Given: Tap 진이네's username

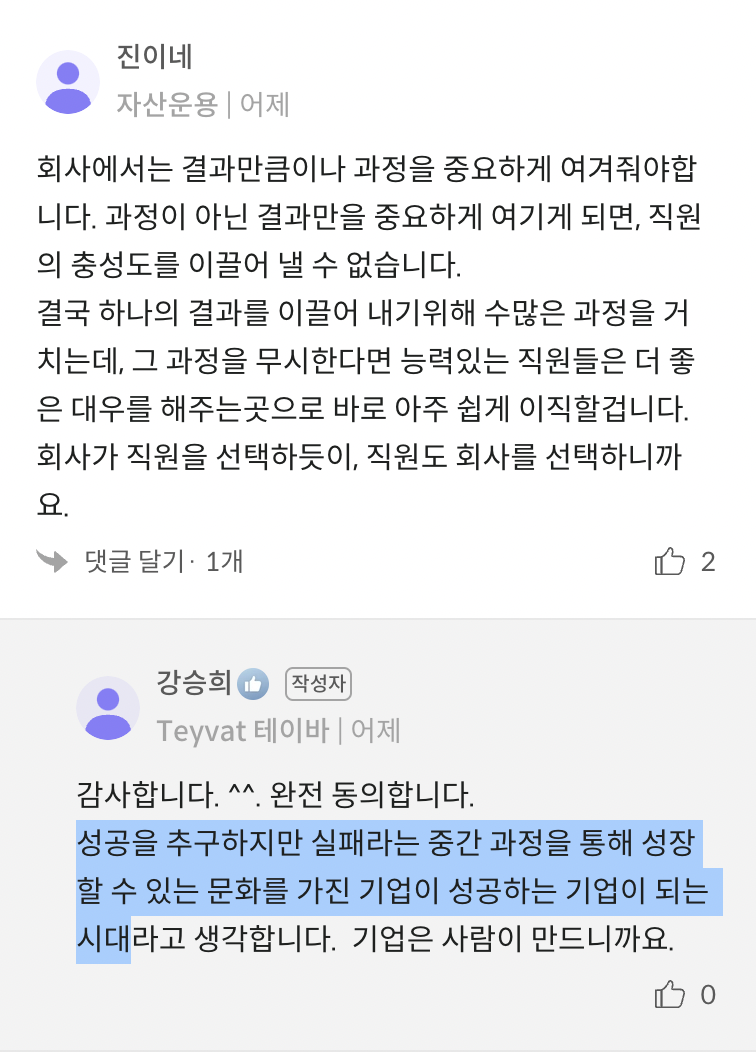Looking at the screenshot, I should 155,56.
